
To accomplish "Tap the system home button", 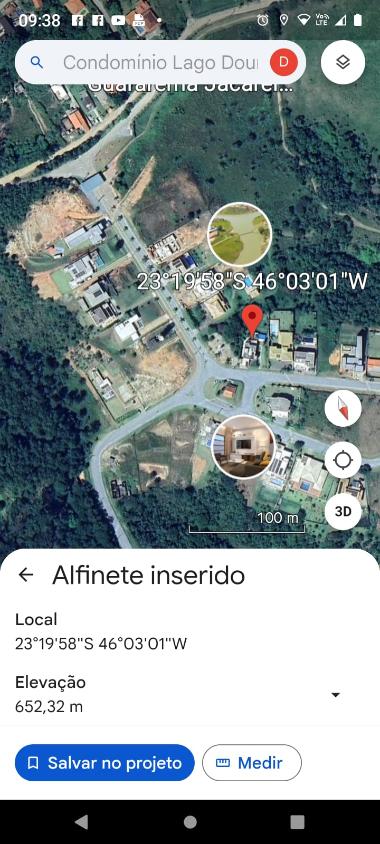I will tap(190, 822).
